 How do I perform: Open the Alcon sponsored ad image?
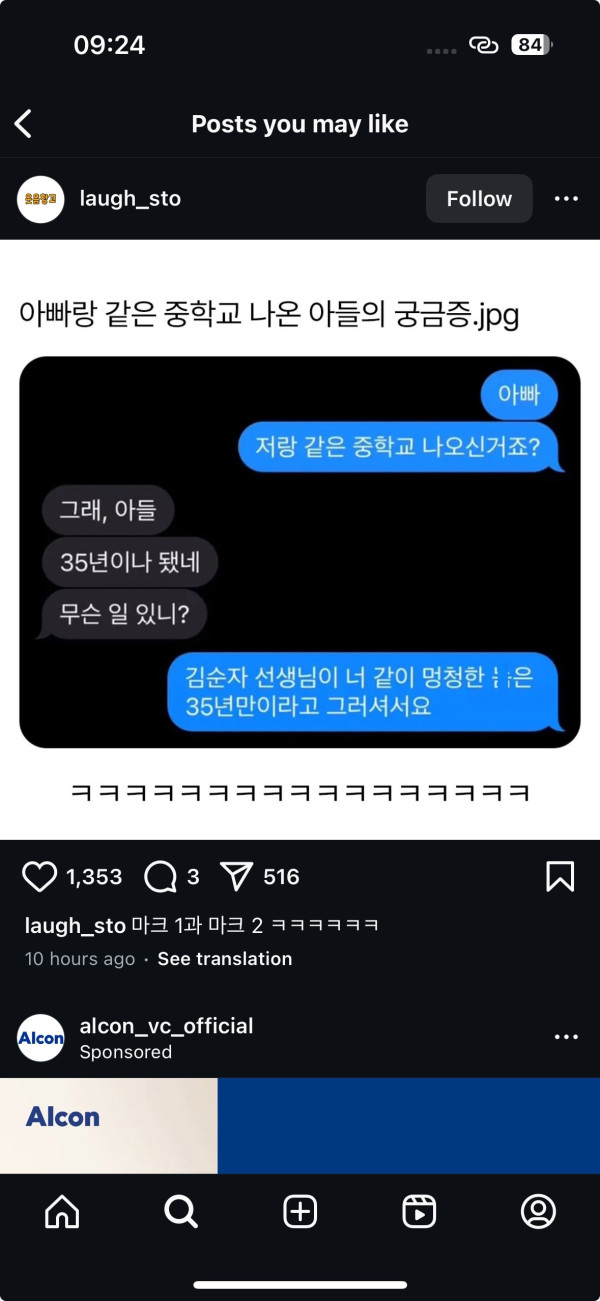[x=300, y=1125]
